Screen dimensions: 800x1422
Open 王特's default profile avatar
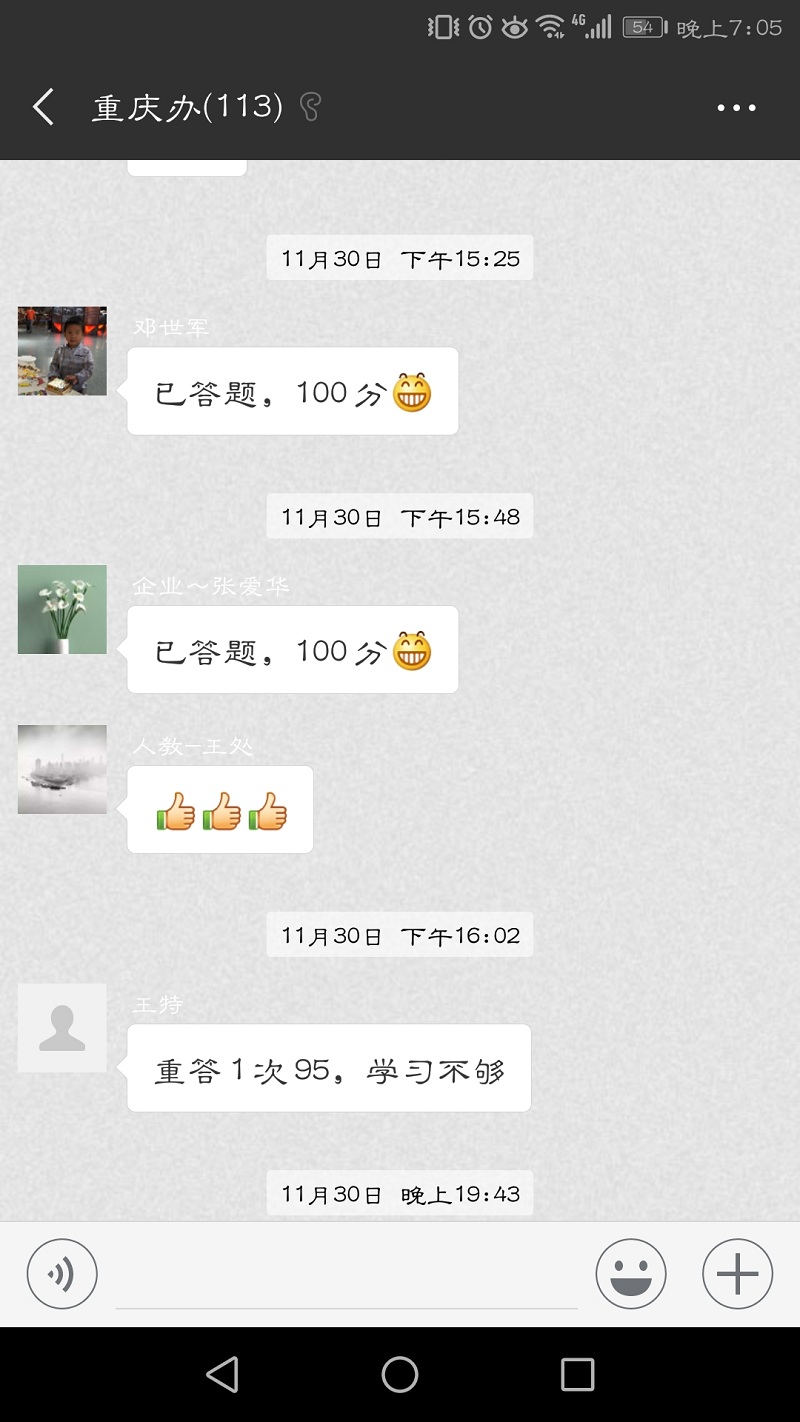(x=62, y=1028)
